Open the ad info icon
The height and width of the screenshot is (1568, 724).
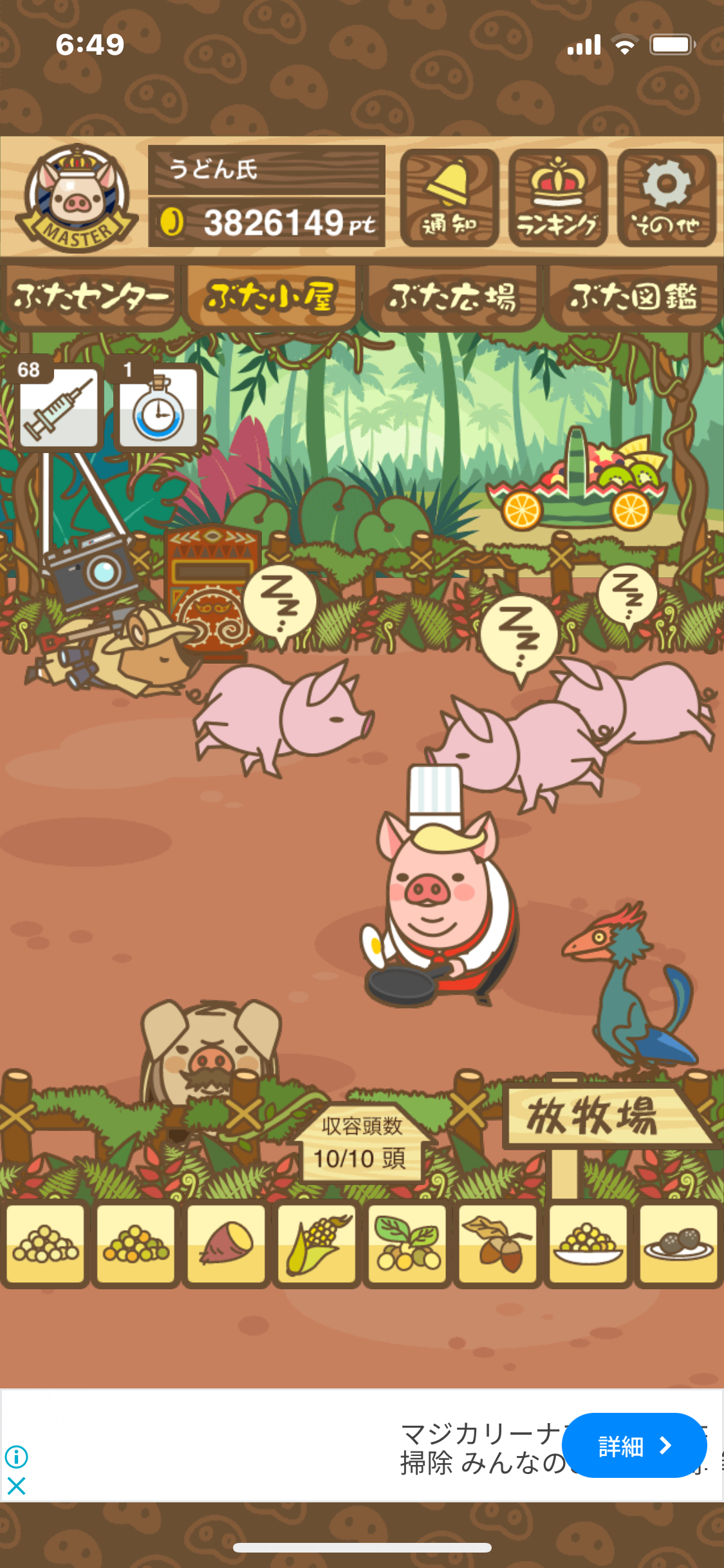[x=16, y=1456]
